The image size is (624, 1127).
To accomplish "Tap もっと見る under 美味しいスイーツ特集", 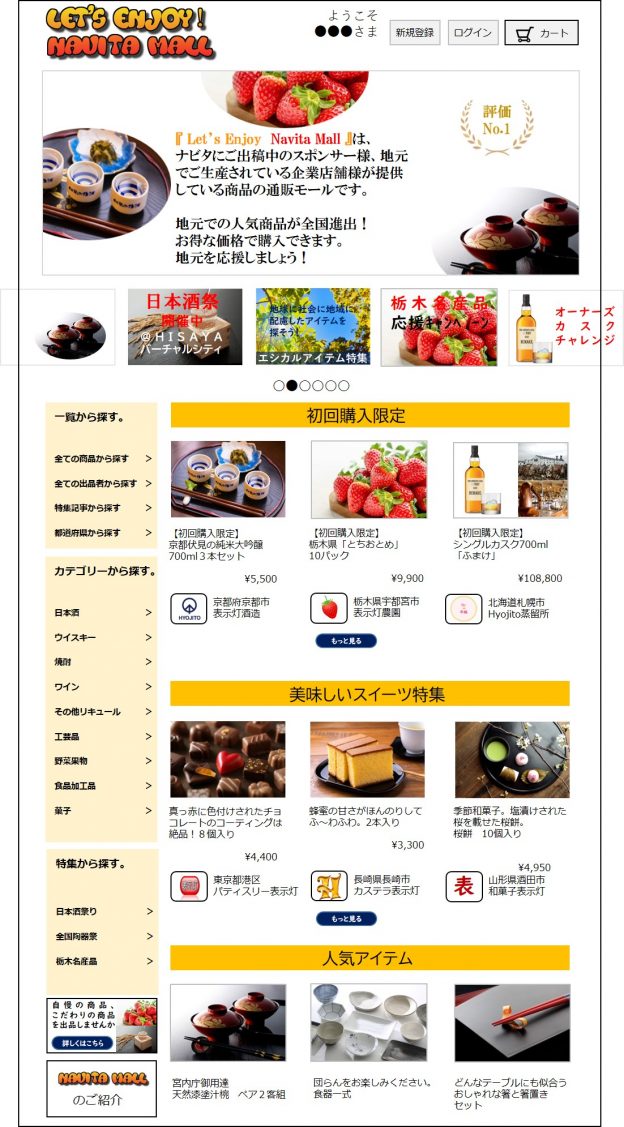I will [x=346, y=919].
